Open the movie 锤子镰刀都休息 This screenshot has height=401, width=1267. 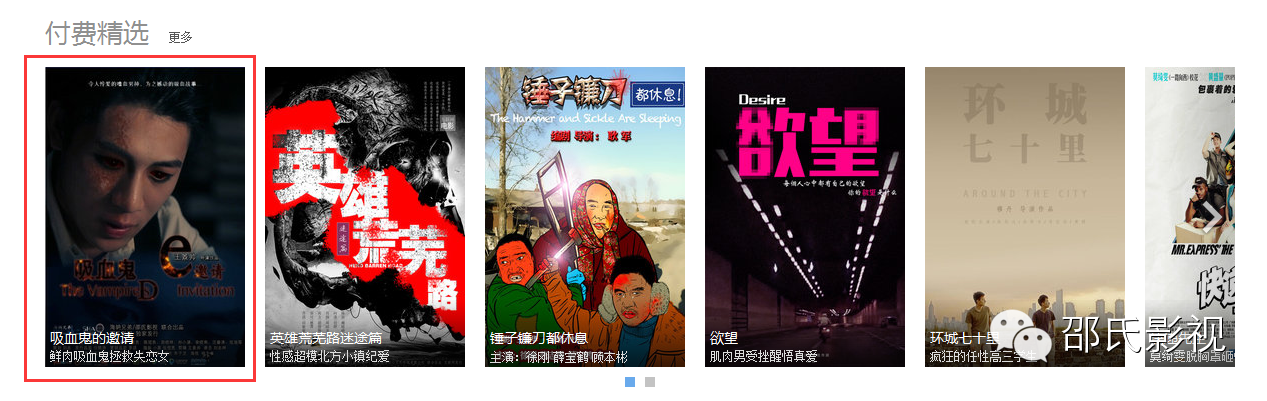point(585,217)
